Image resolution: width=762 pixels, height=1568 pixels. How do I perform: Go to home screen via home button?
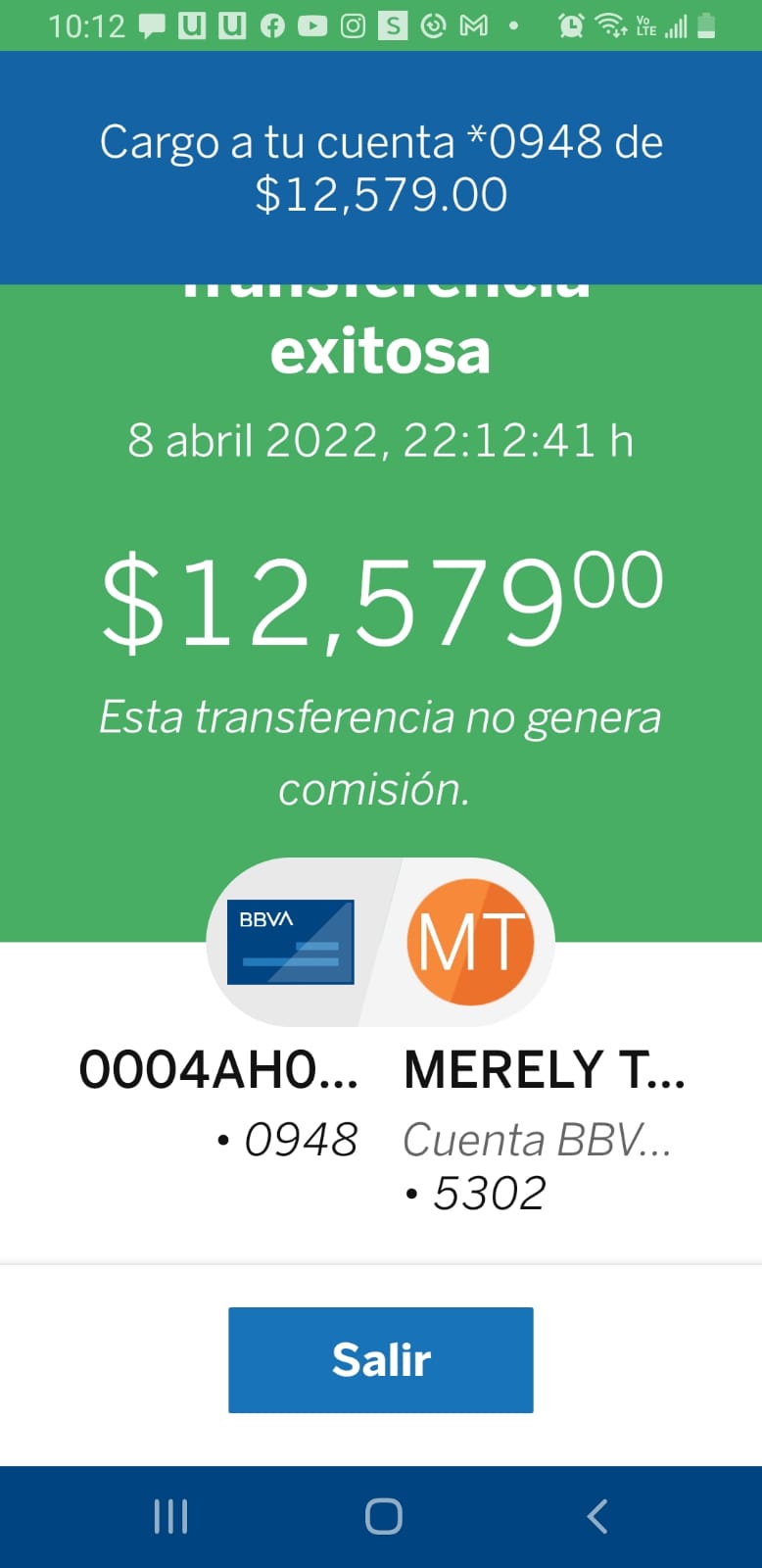383,1516
